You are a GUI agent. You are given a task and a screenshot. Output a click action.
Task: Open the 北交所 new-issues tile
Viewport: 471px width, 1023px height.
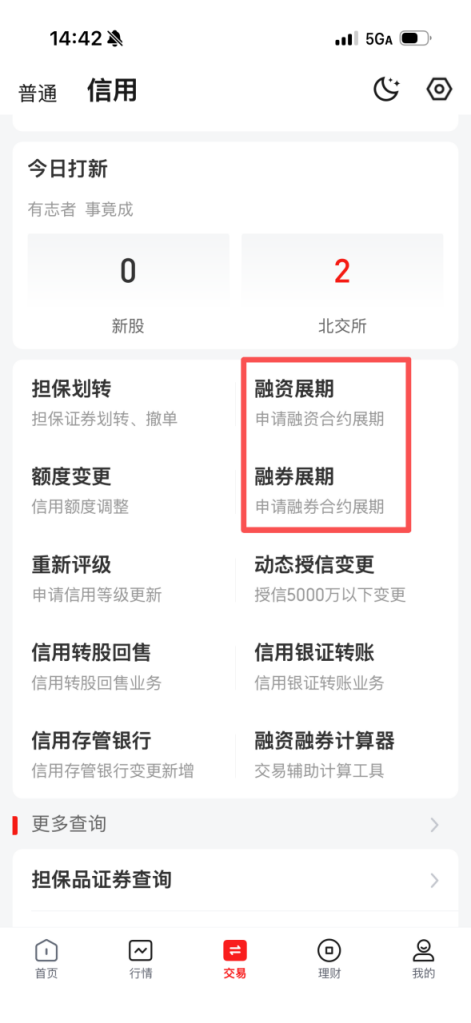tap(342, 286)
